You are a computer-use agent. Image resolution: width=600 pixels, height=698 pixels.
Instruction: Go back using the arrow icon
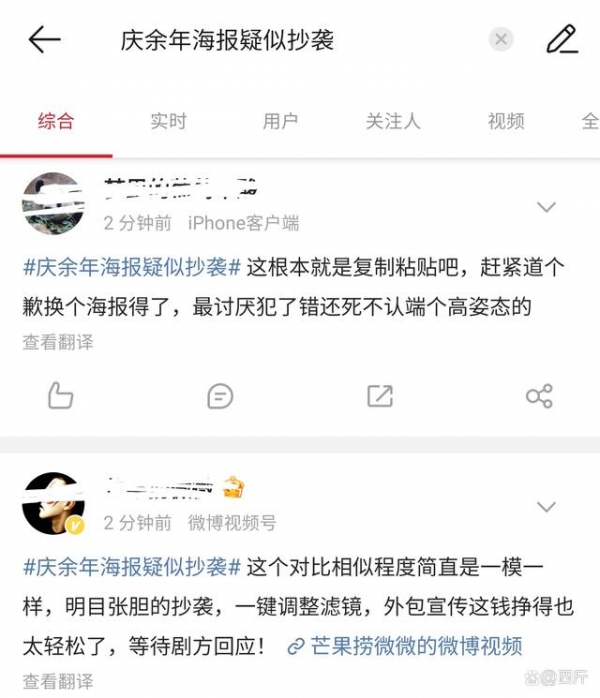45,40
